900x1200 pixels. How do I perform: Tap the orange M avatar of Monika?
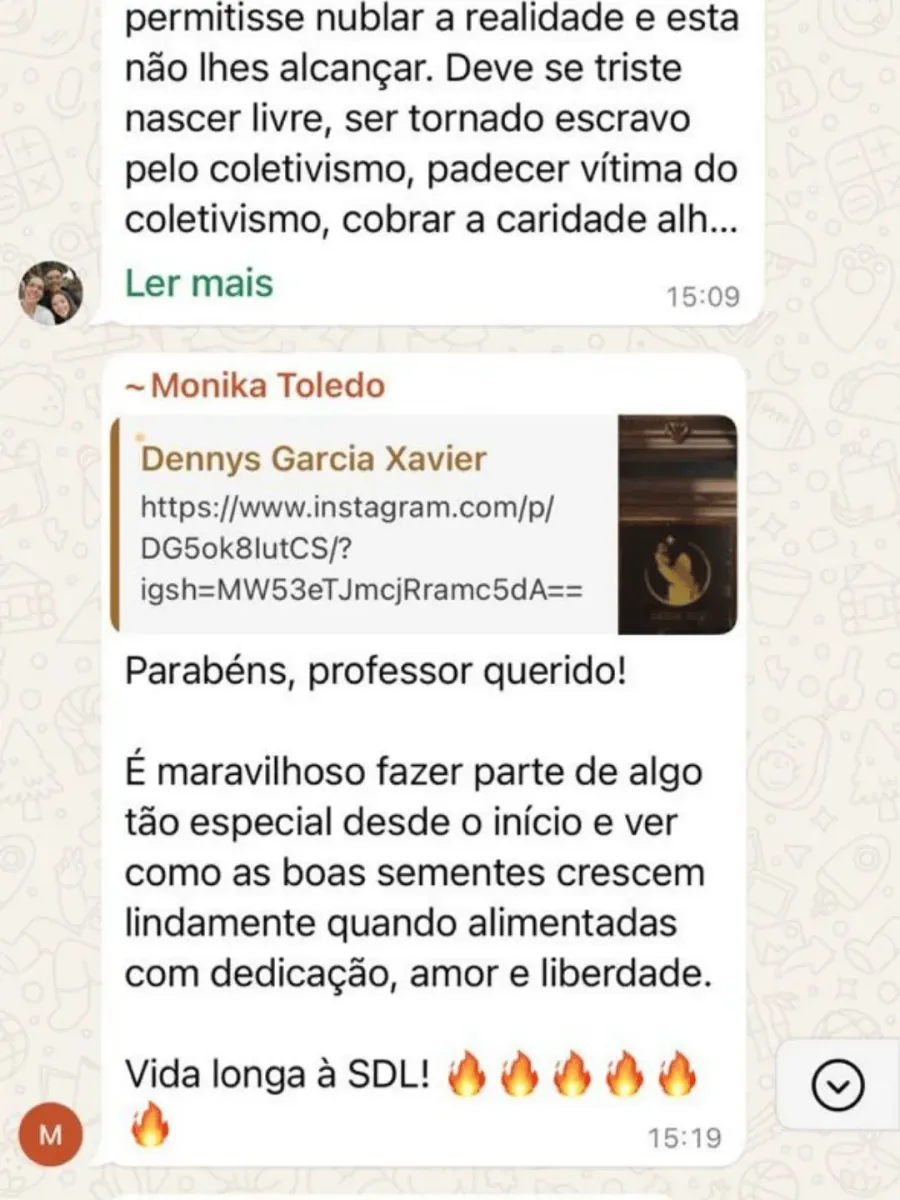coord(51,1134)
